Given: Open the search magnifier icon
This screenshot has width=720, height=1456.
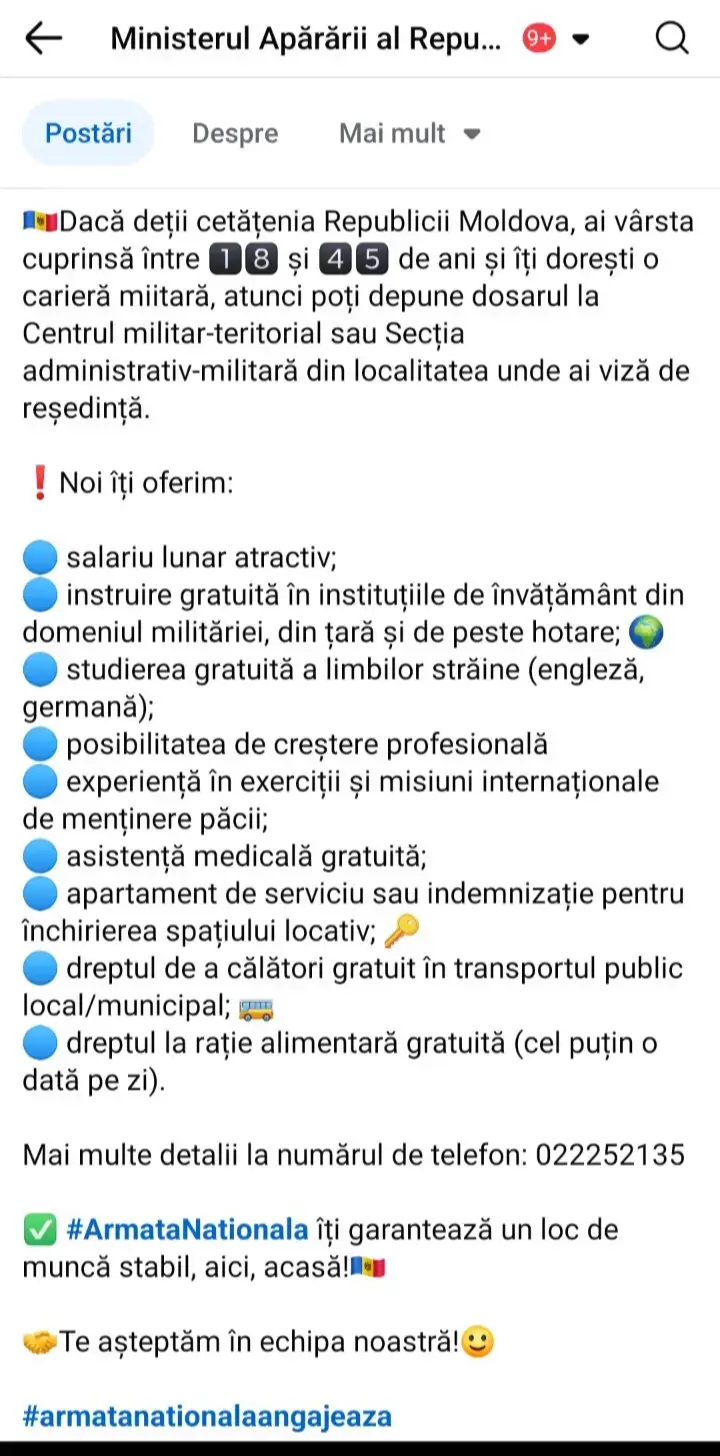Looking at the screenshot, I should 672,38.
